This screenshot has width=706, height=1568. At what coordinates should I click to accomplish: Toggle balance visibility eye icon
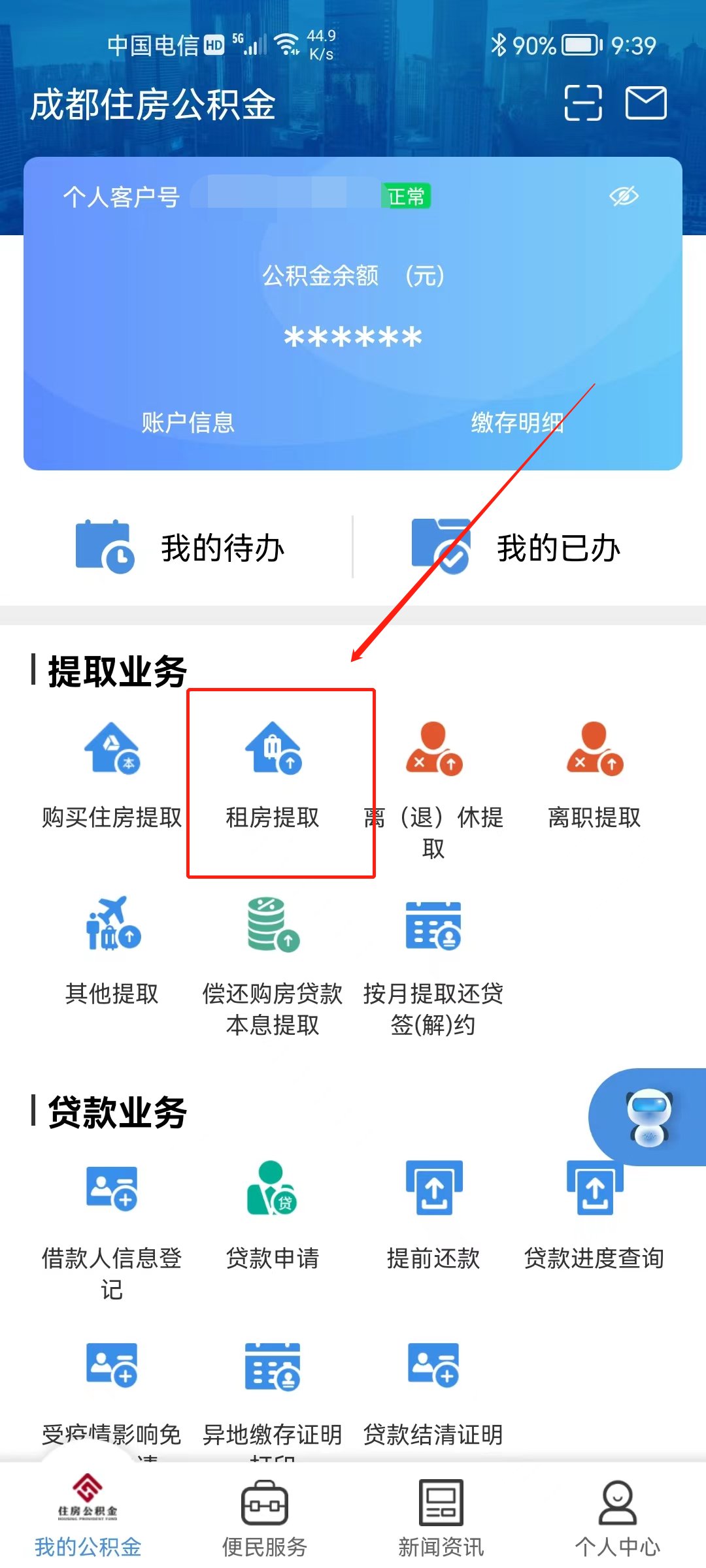(x=624, y=196)
